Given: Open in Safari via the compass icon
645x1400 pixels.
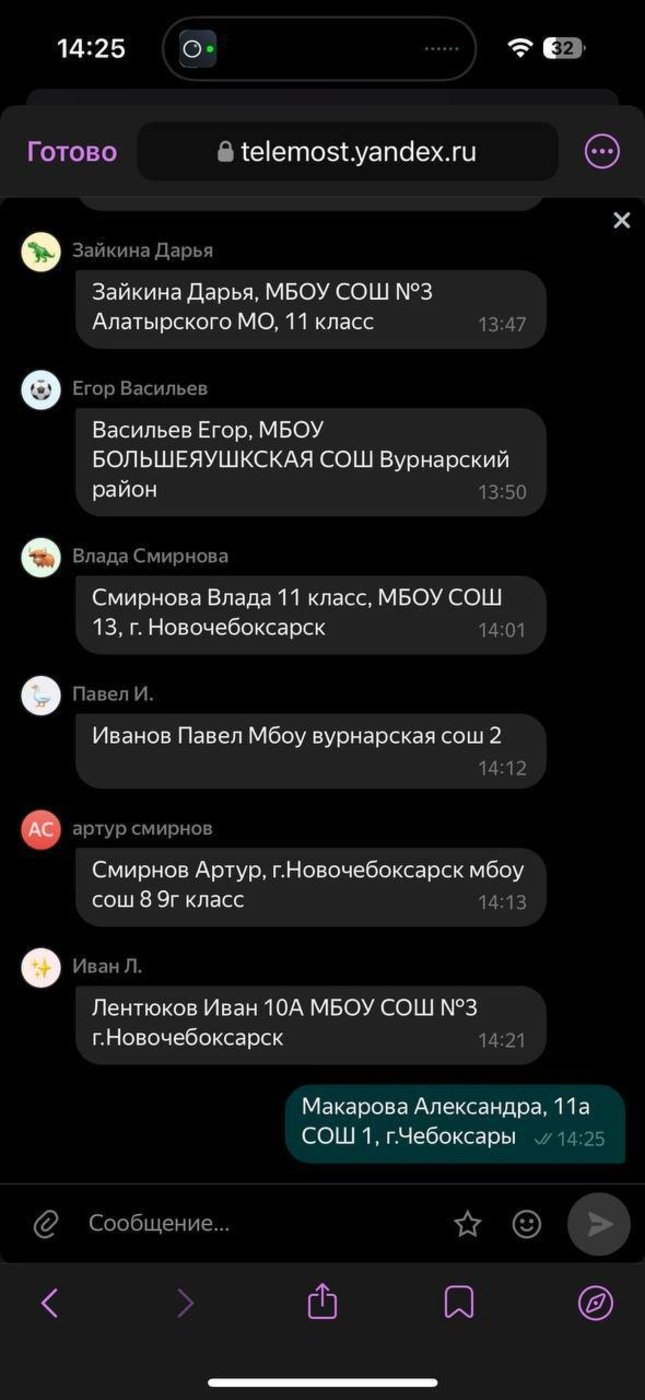Looking at the screenshot, I should [596, 1303].
